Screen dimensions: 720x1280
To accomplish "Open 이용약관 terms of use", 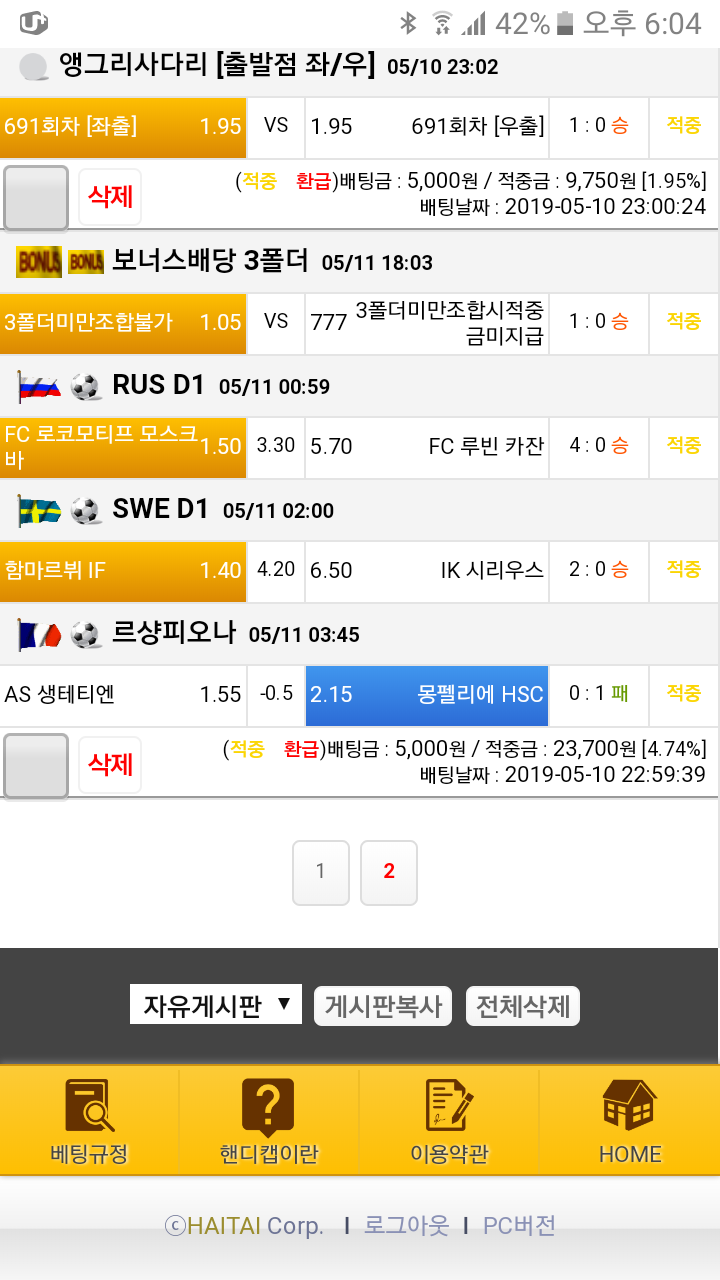I will pyautogui.click(x=449, y=1121).
